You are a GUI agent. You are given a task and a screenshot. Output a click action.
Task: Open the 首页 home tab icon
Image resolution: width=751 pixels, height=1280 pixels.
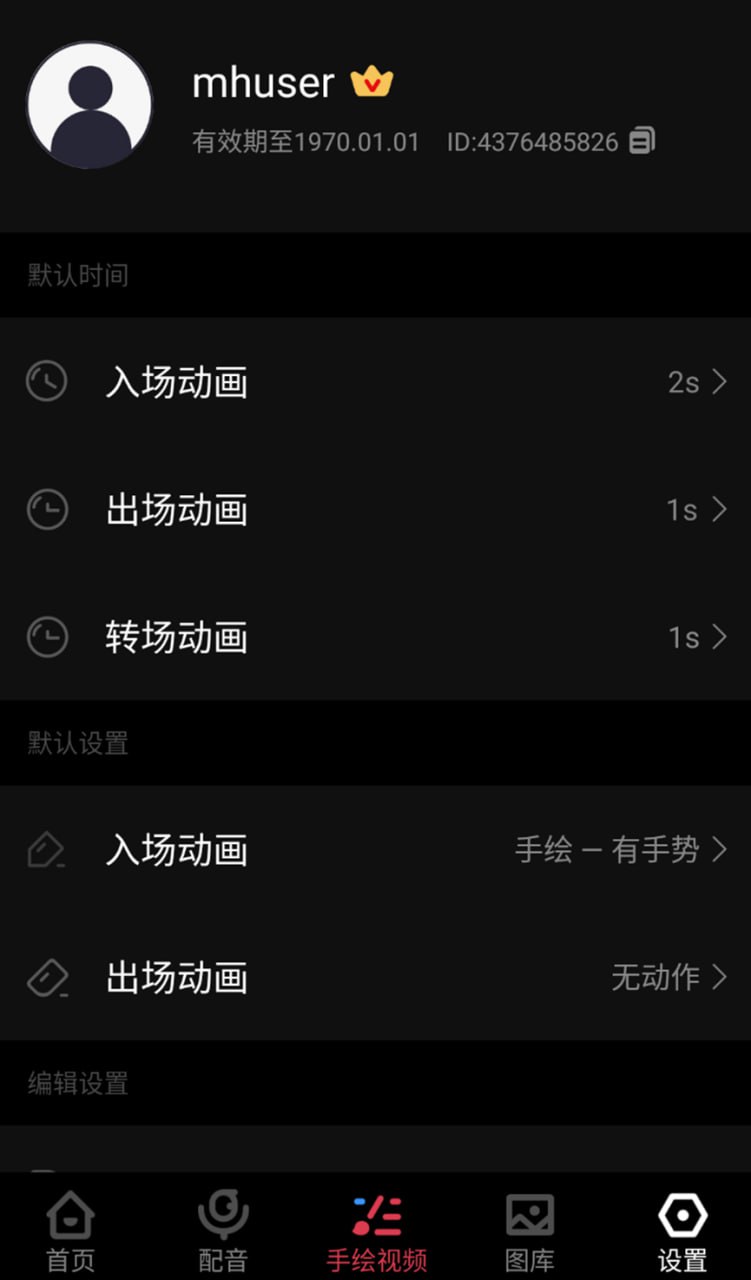pos(69,1213)
